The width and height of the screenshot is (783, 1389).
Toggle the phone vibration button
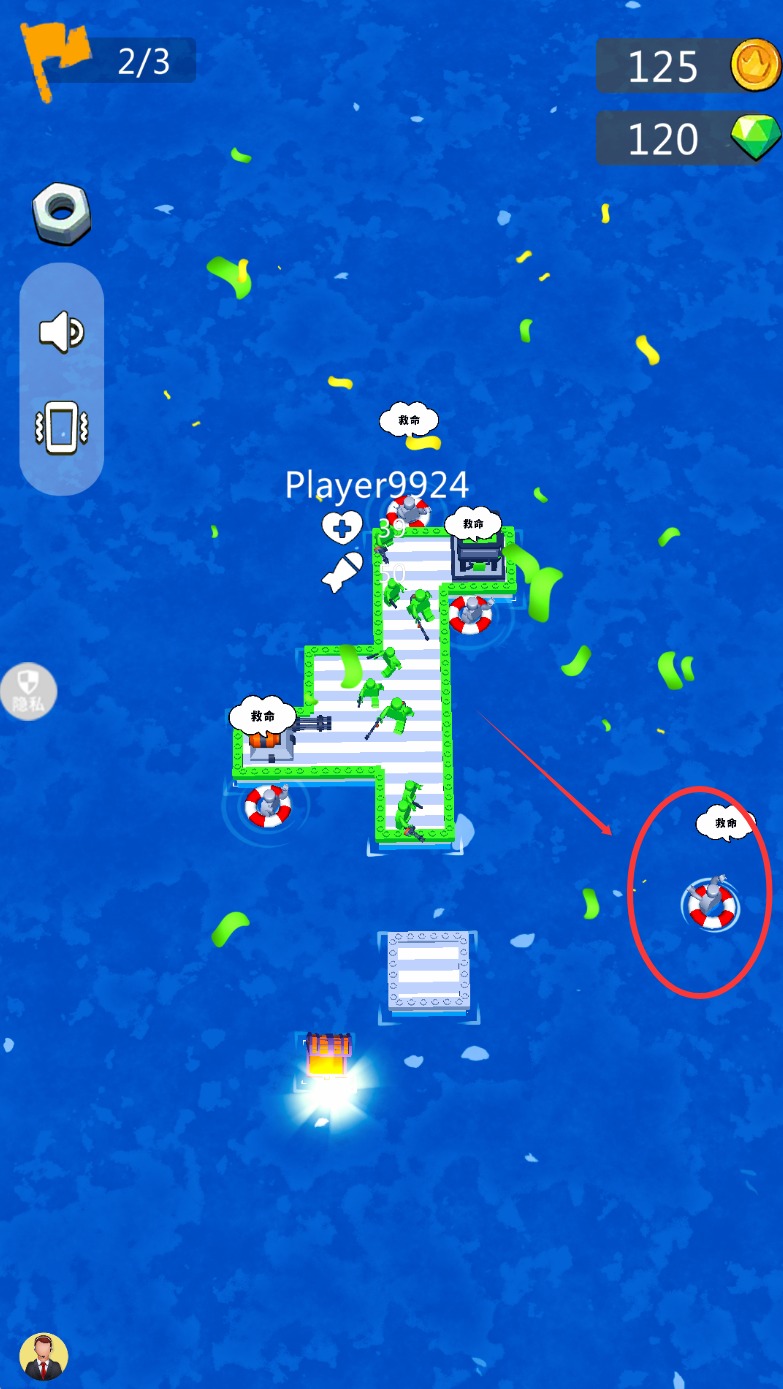click(62, 427)
